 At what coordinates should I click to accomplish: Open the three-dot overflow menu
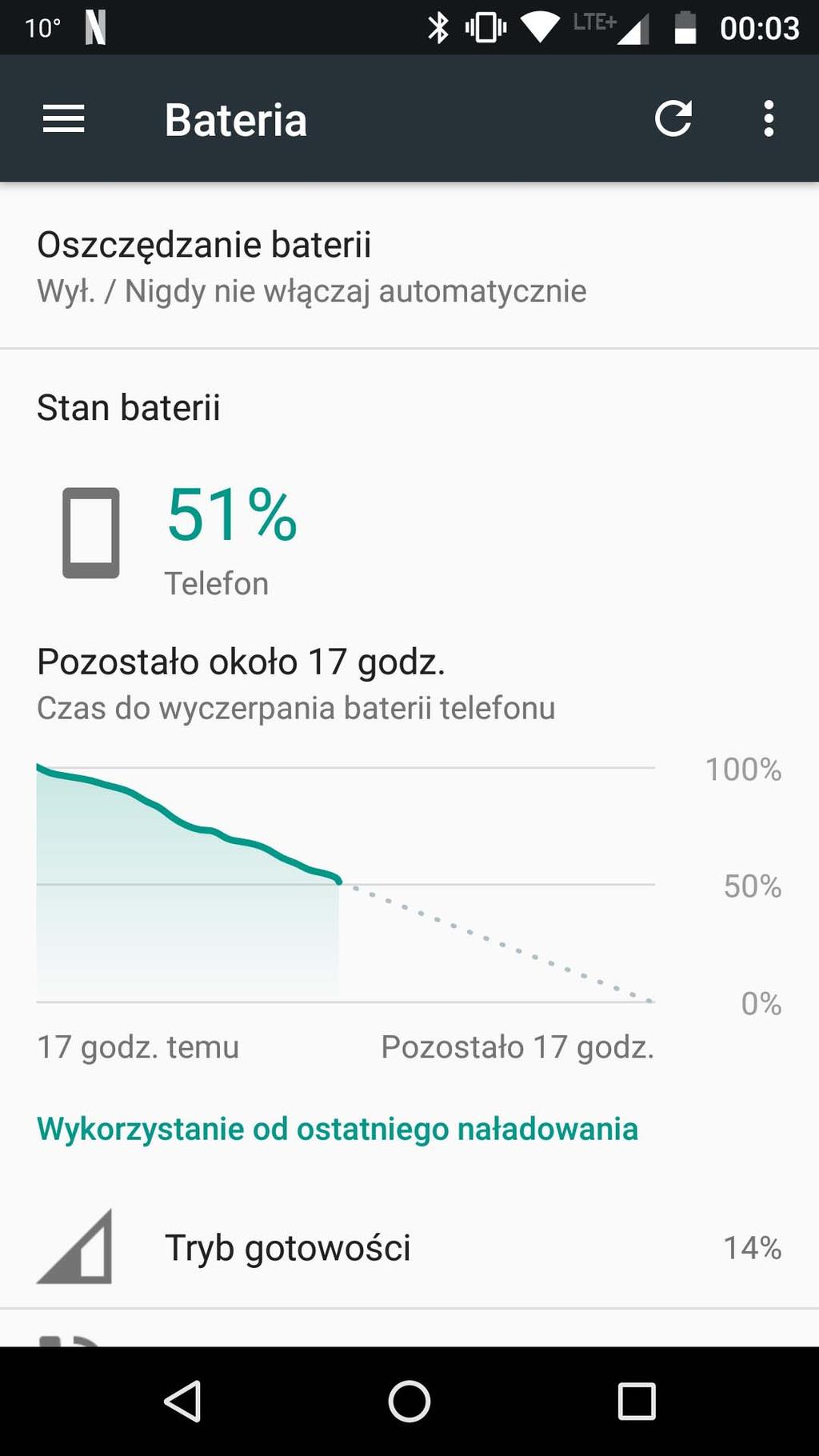coord(769,119)
